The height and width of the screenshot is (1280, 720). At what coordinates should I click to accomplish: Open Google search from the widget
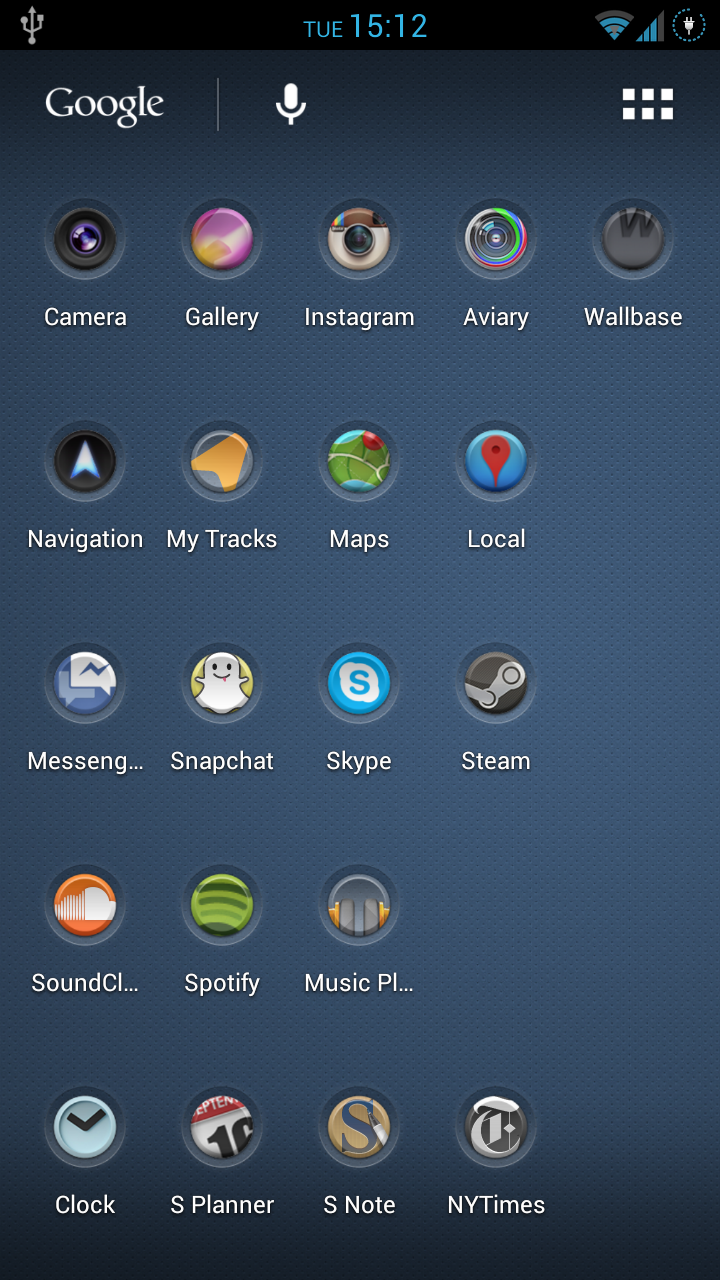(105, 104)
